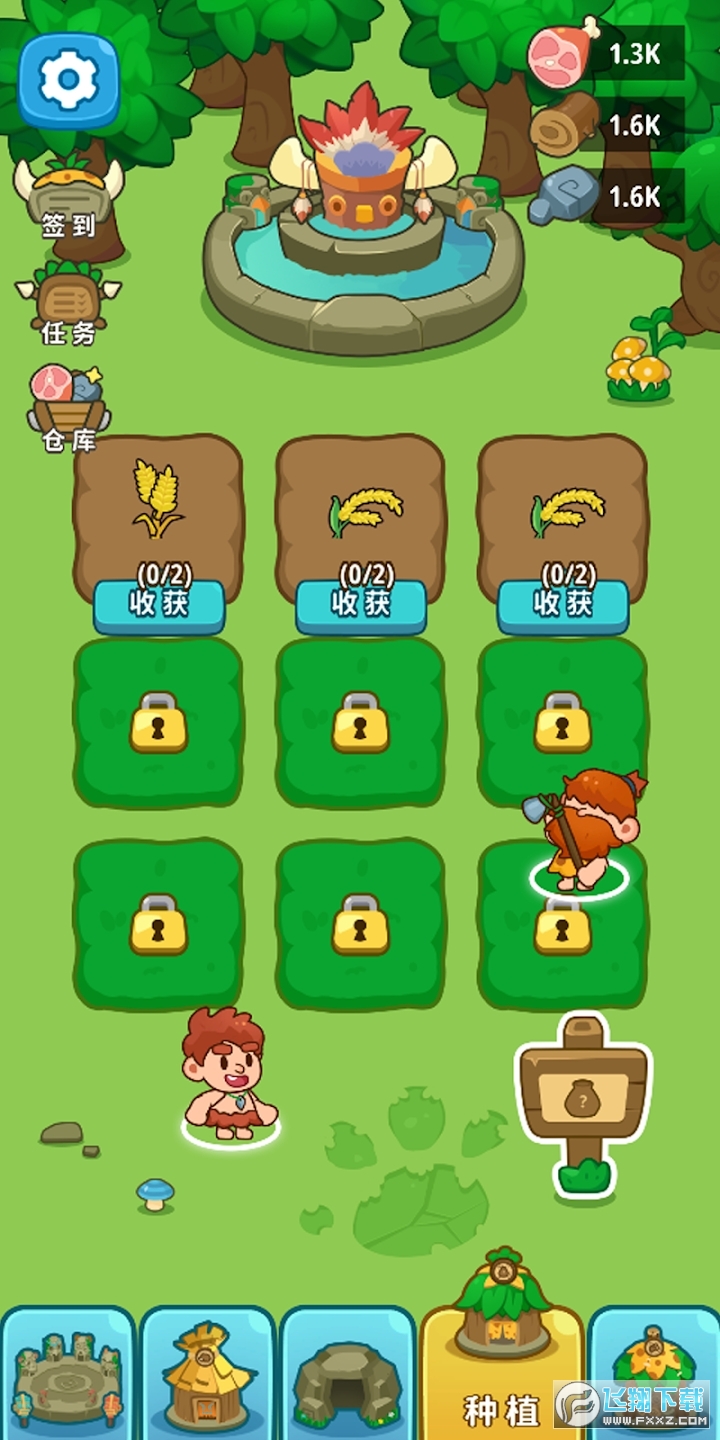Harvest the right rice plot with 收获
The image size is (720, 1440).
[x=563, y=604]
